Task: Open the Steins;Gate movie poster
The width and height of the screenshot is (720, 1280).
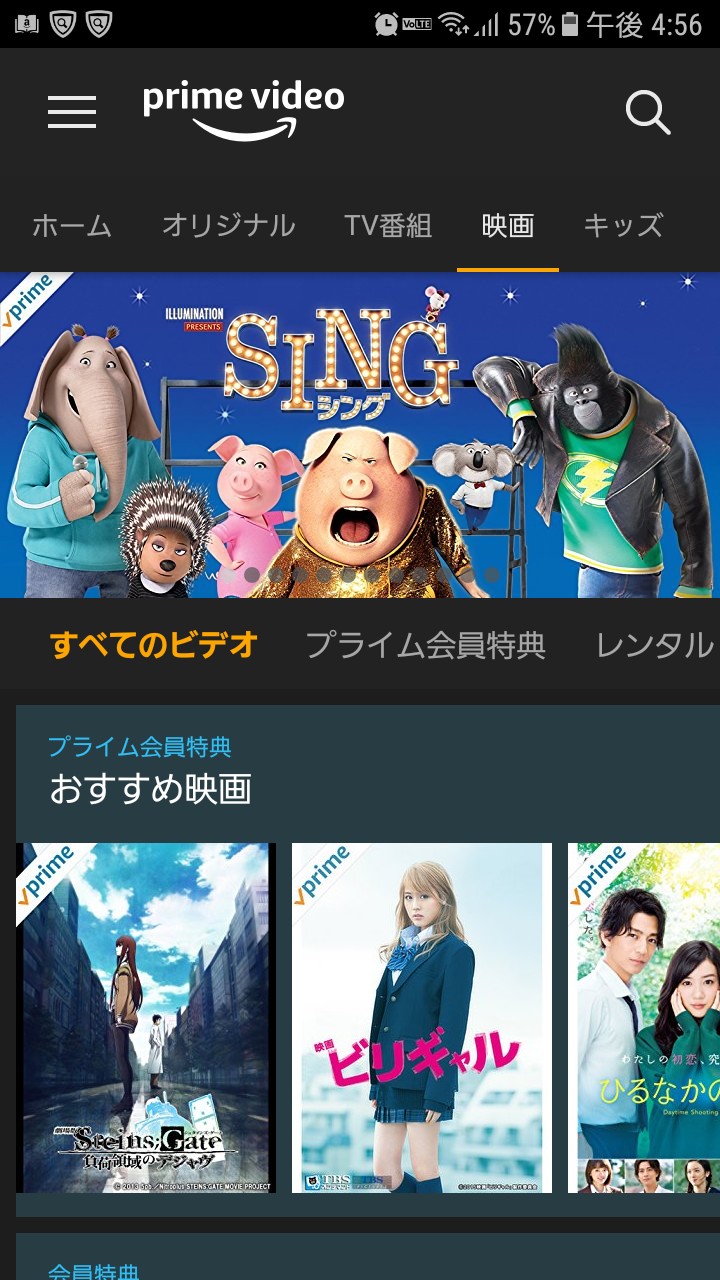Action: click(x=146, y=1018)
